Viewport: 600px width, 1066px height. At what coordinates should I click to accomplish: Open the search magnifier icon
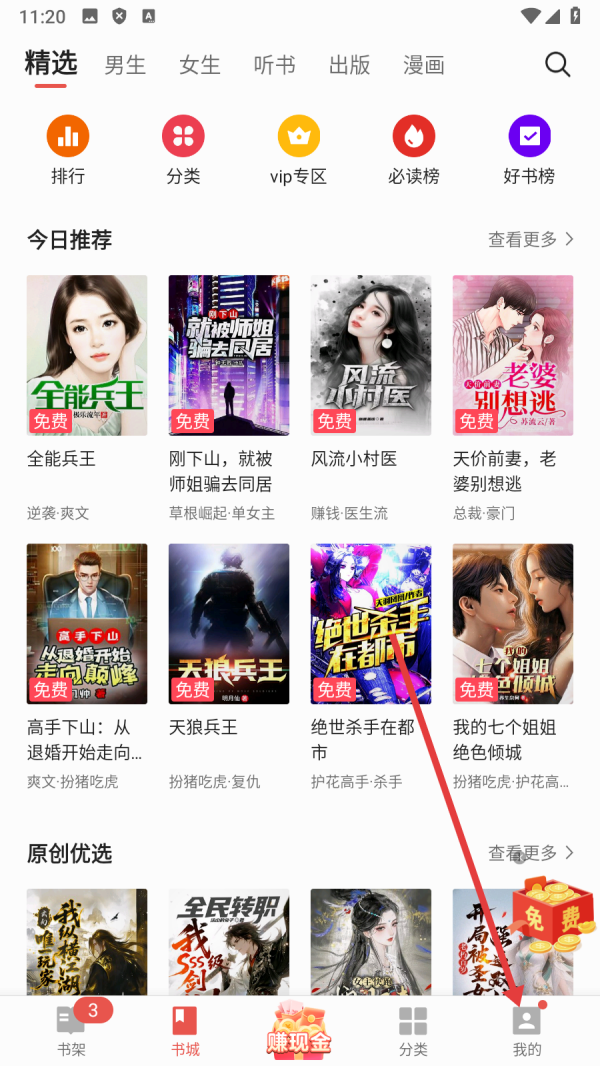tap(557, 65)
